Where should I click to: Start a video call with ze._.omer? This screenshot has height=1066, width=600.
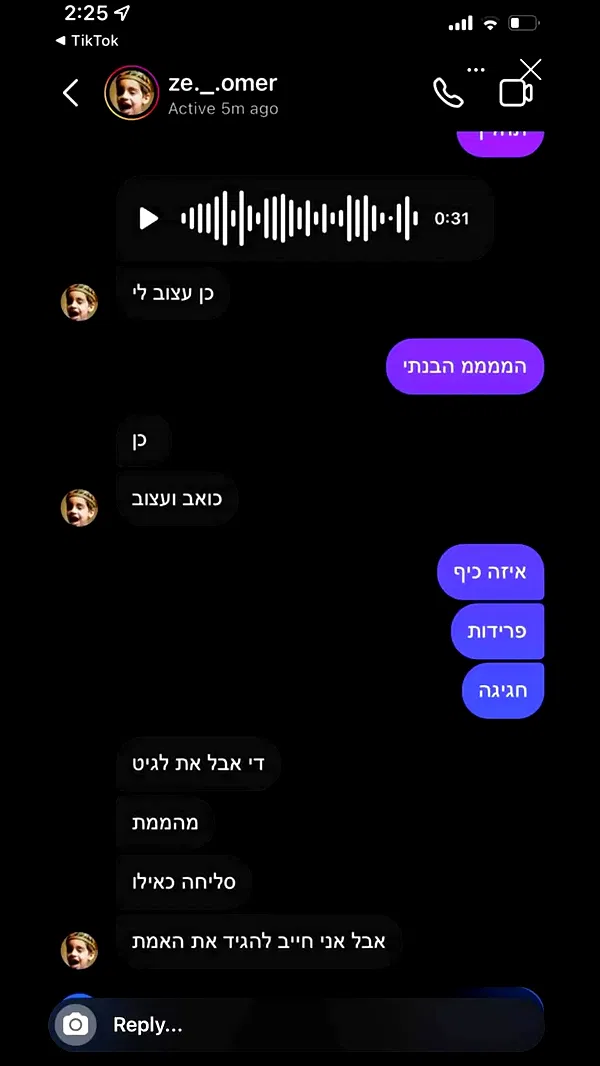coord(514,93)
